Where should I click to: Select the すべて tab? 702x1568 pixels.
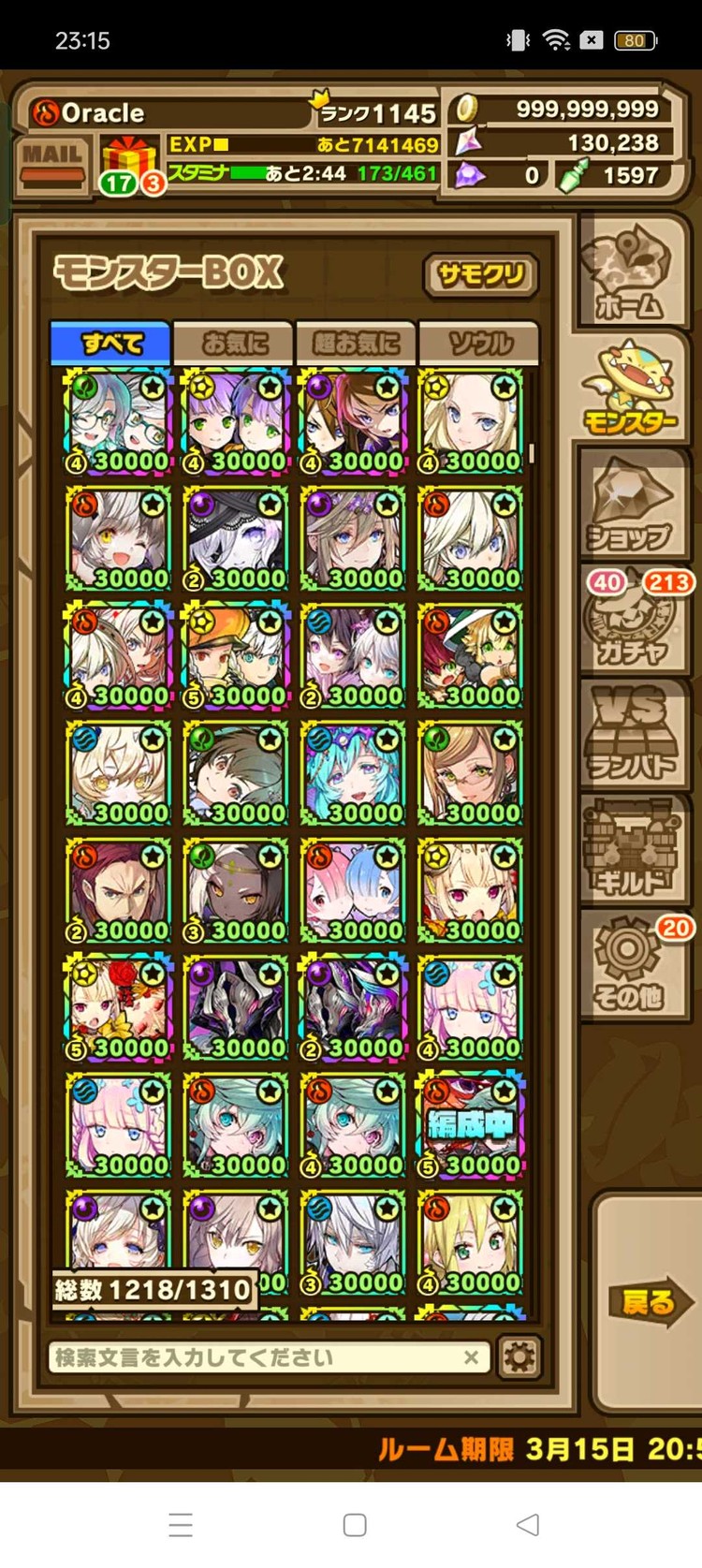(111, 344)
